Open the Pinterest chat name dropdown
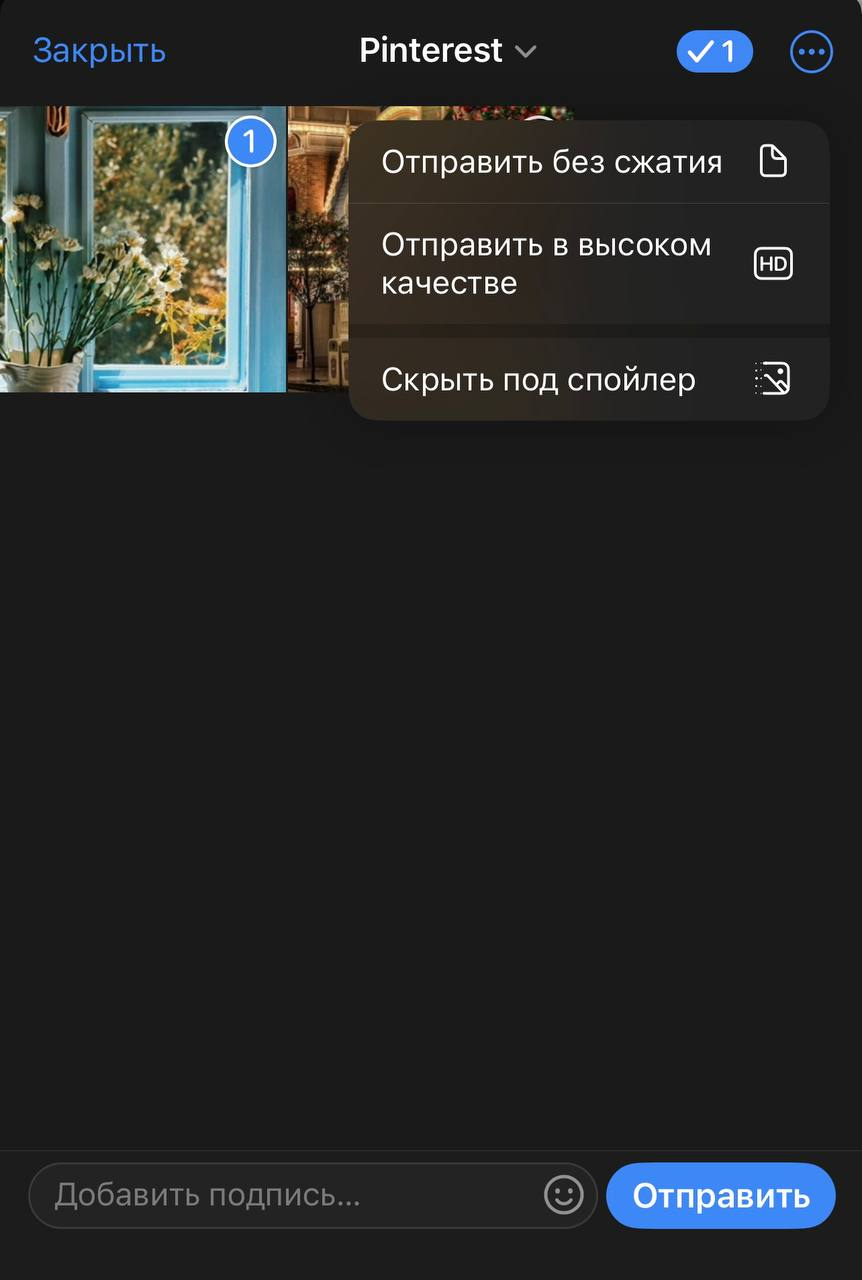The height and width of the screenshot is (1280, 862). [x=449, y=50]
